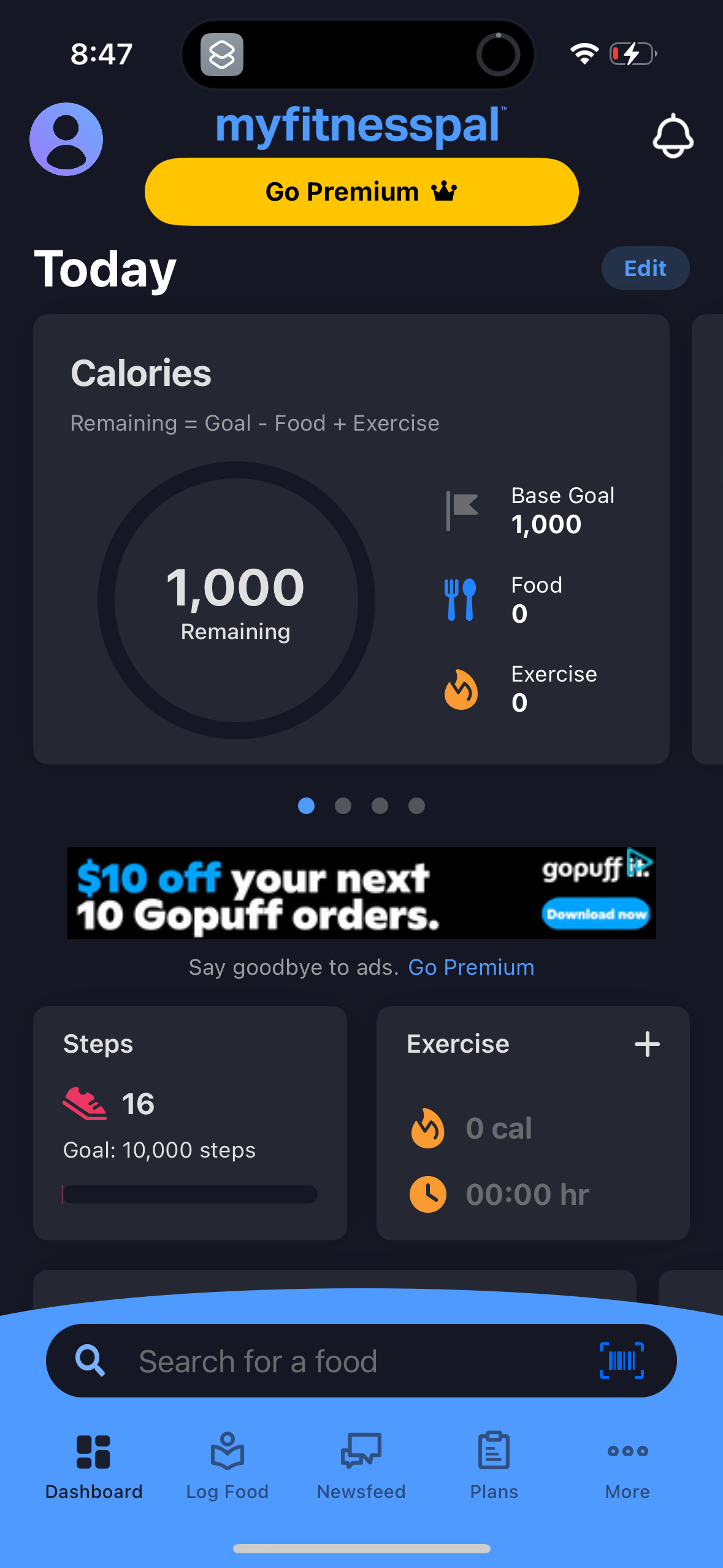This screenshot has height=1568, width=723.
Task: Open the Go Premium link below the ad
Action: [471, 967]
